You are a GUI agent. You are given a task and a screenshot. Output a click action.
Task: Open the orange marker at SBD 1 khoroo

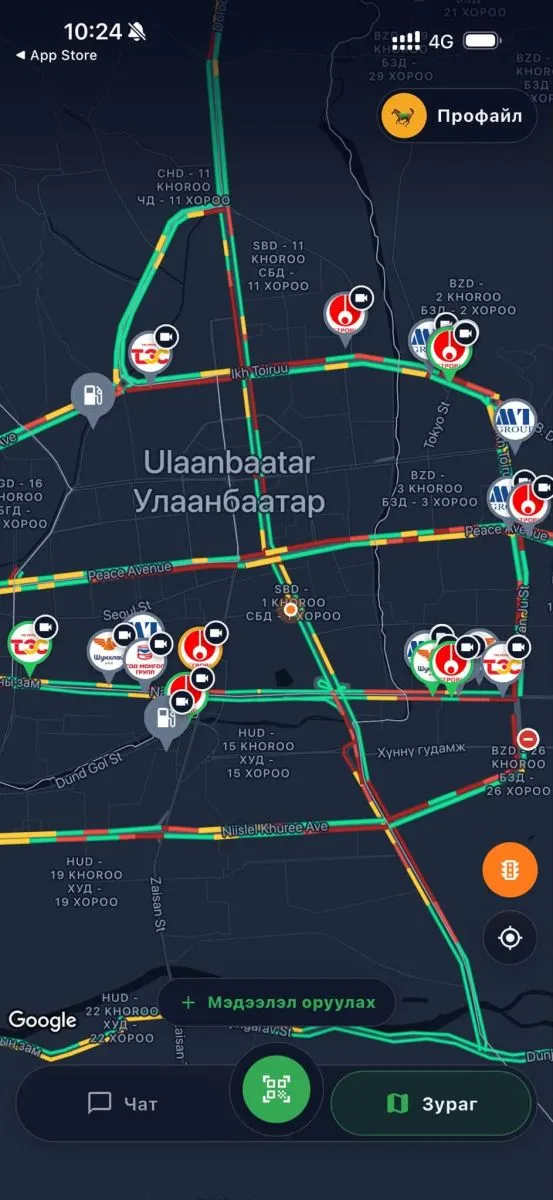click(x=291, y=608)
